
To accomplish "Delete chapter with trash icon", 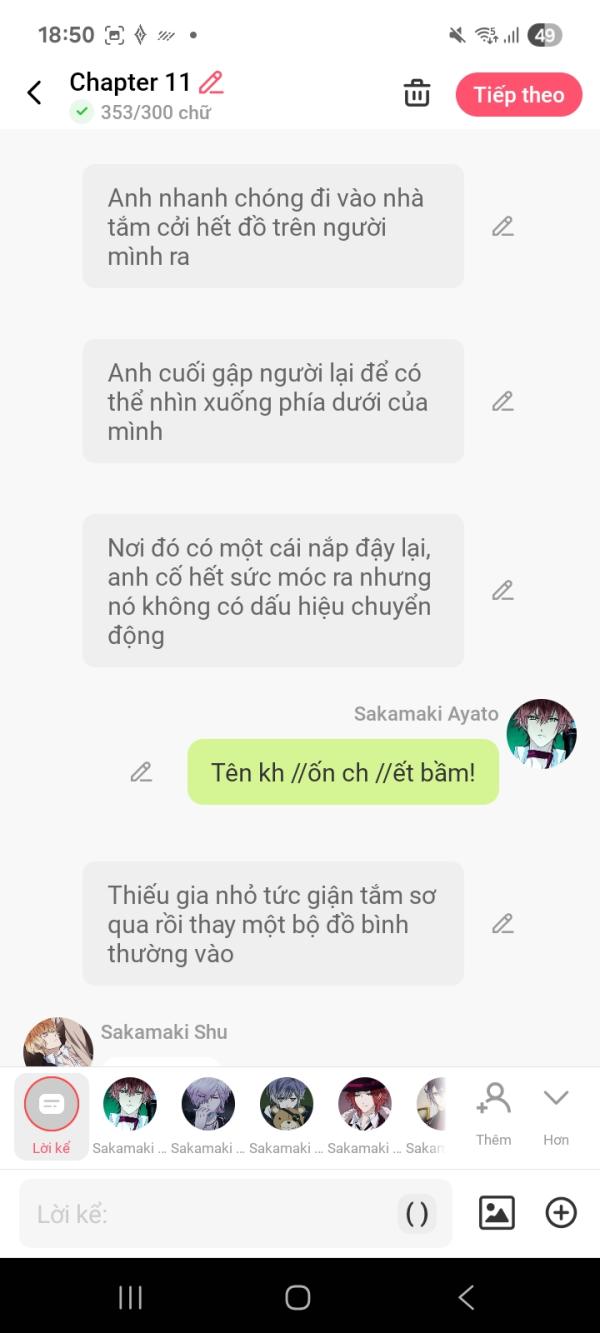I will coord(416,94).
